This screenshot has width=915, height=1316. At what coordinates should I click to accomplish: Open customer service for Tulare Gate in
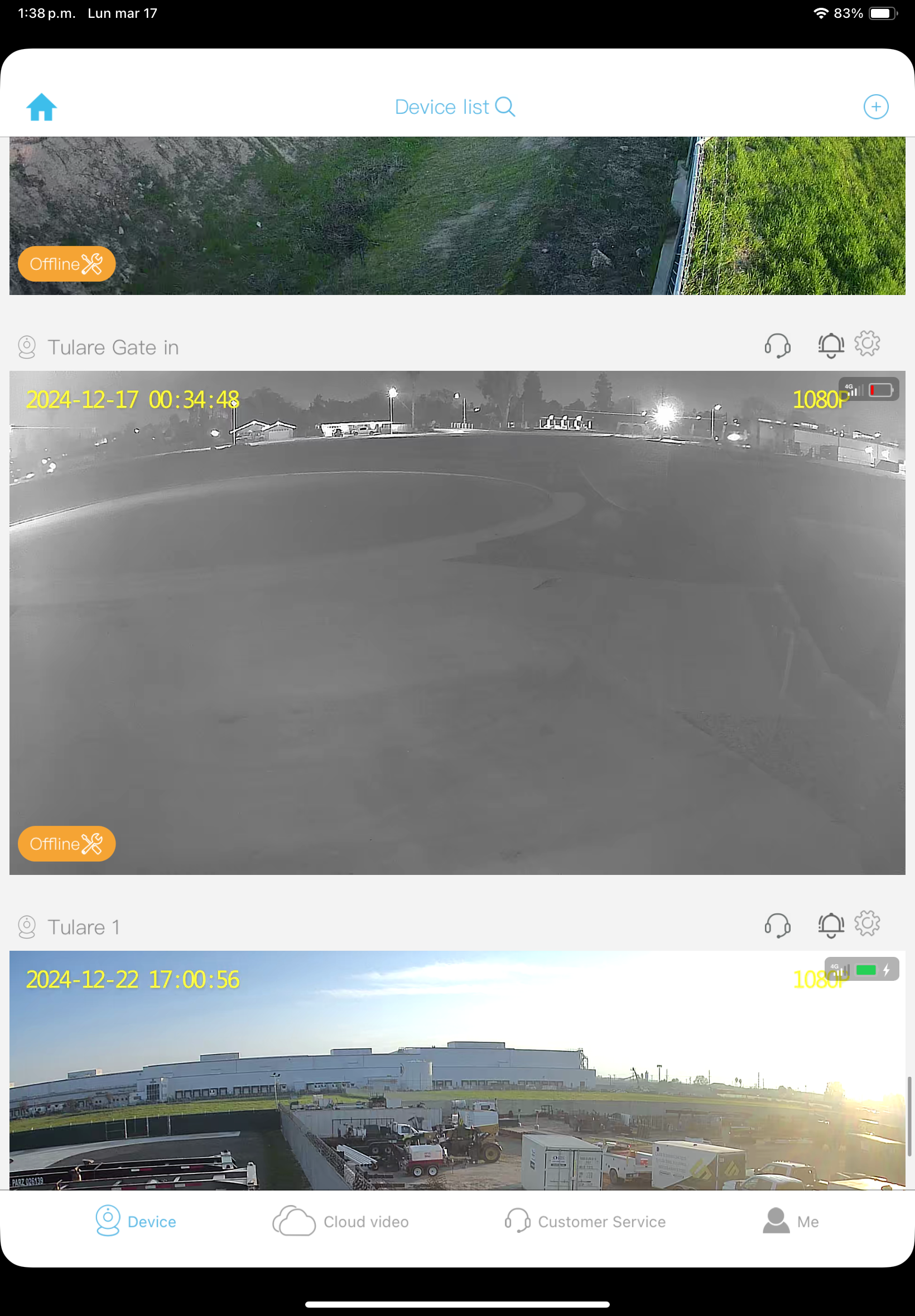[777, 346]
